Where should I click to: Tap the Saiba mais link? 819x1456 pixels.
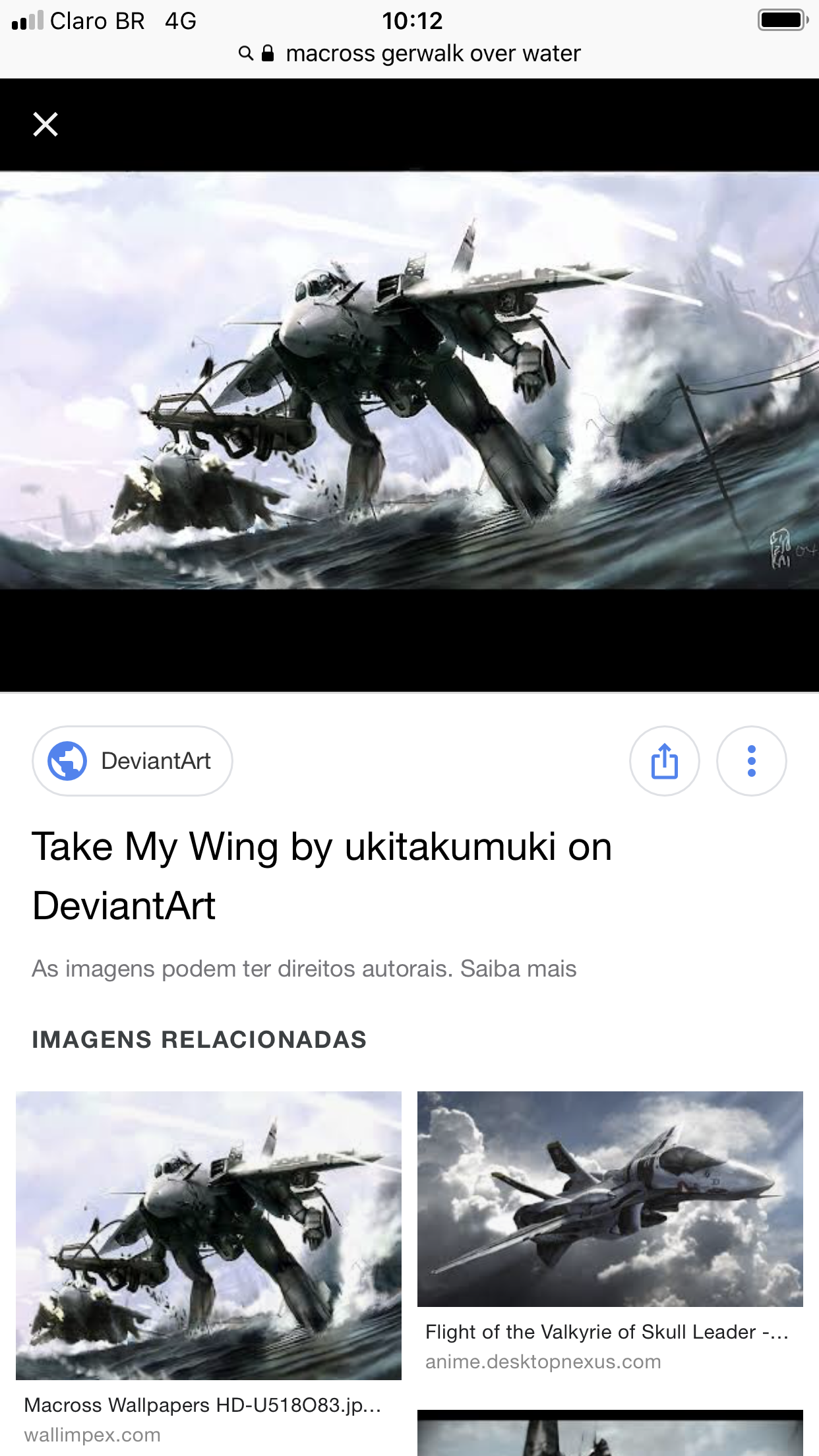[x=518, y=969]
